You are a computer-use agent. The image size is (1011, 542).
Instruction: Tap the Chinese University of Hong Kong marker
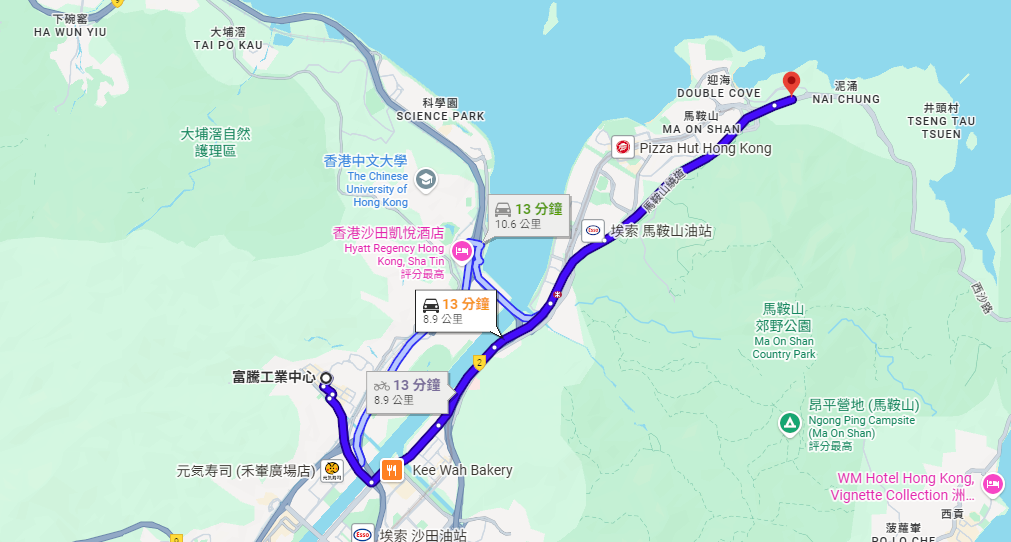[x=427, y=179]
